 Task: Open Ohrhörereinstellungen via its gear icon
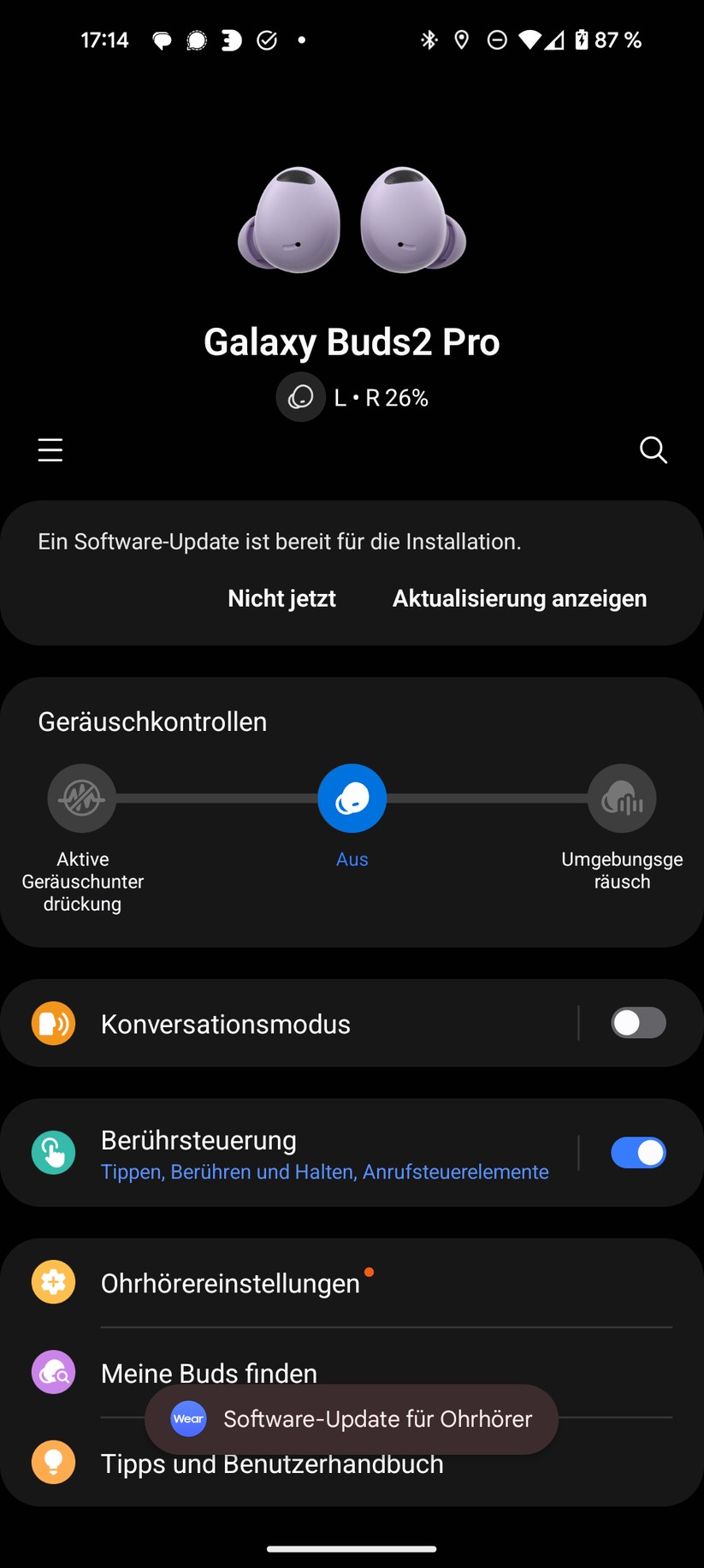53,1281
